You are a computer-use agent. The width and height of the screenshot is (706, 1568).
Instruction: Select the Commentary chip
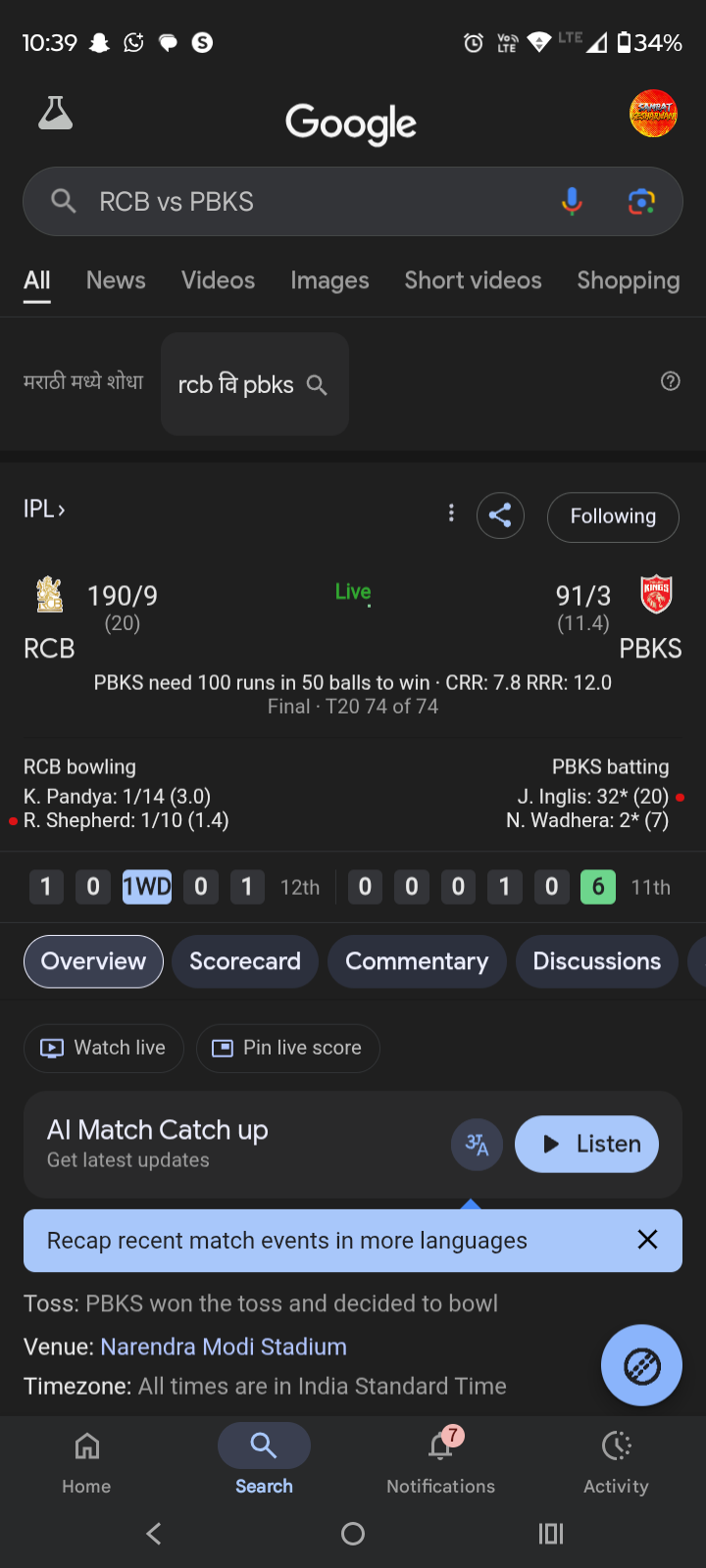[417, 961]
